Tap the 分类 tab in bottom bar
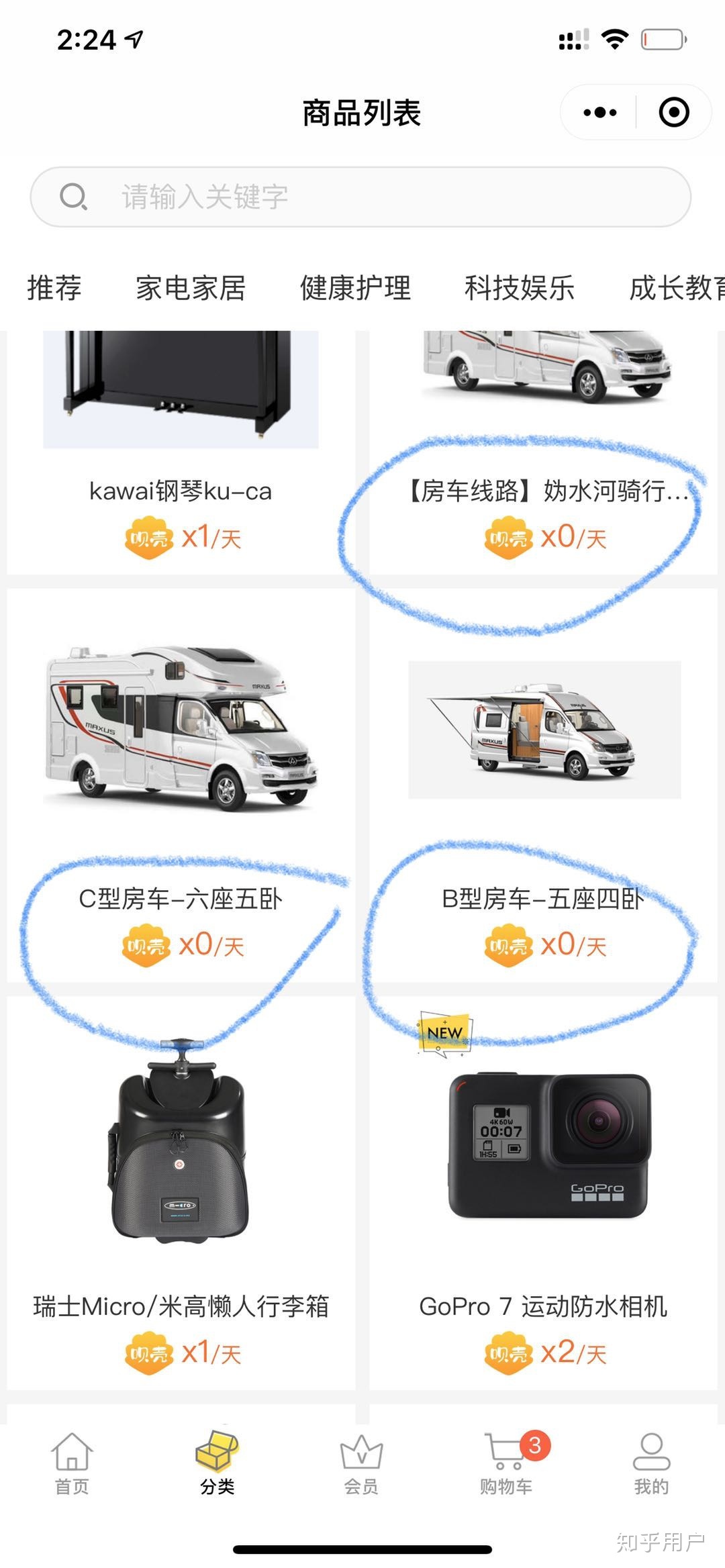This screenshot has height=1568, width=725. click(x=217, y=1463)
